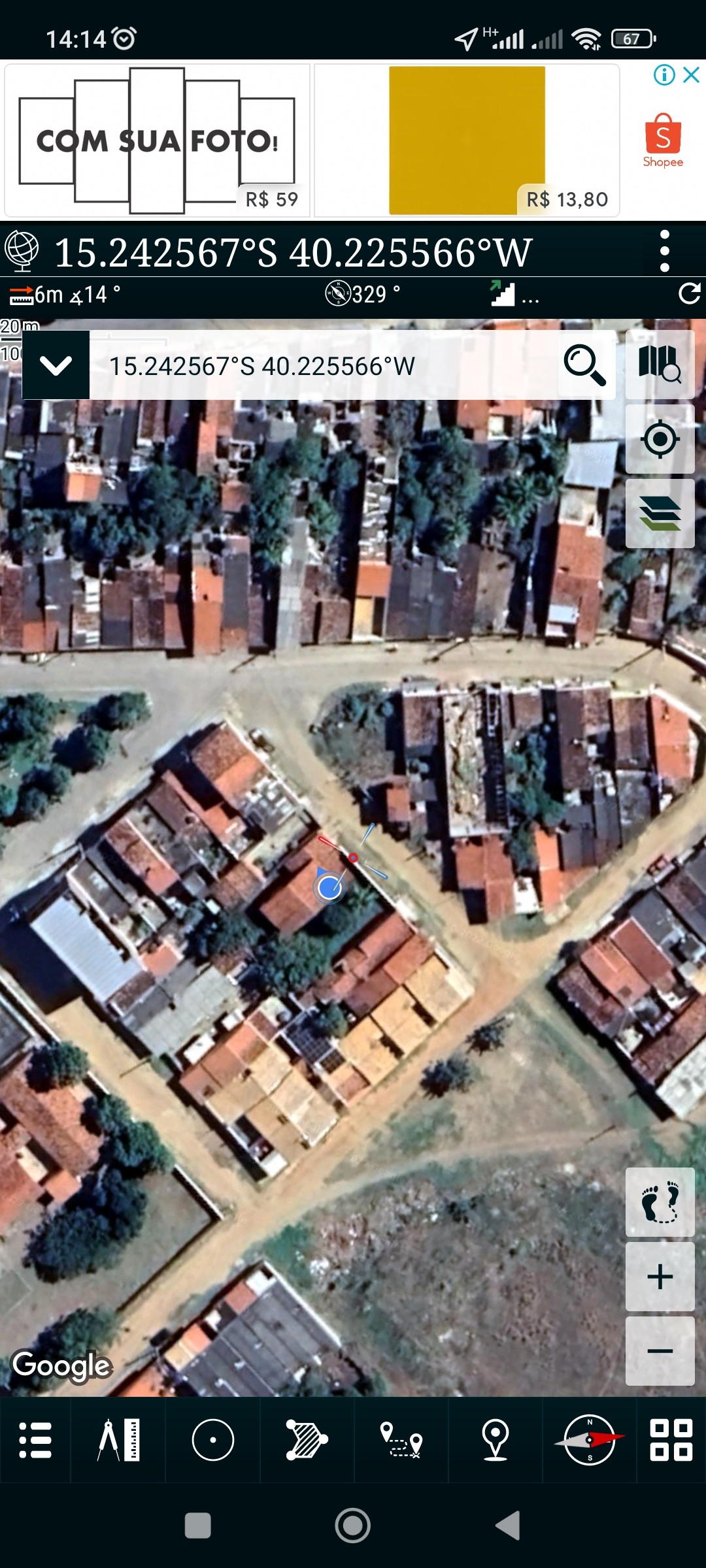The image size is (706, 1568).
Task: Open the map search button
Action: click(x=660, y=365)
